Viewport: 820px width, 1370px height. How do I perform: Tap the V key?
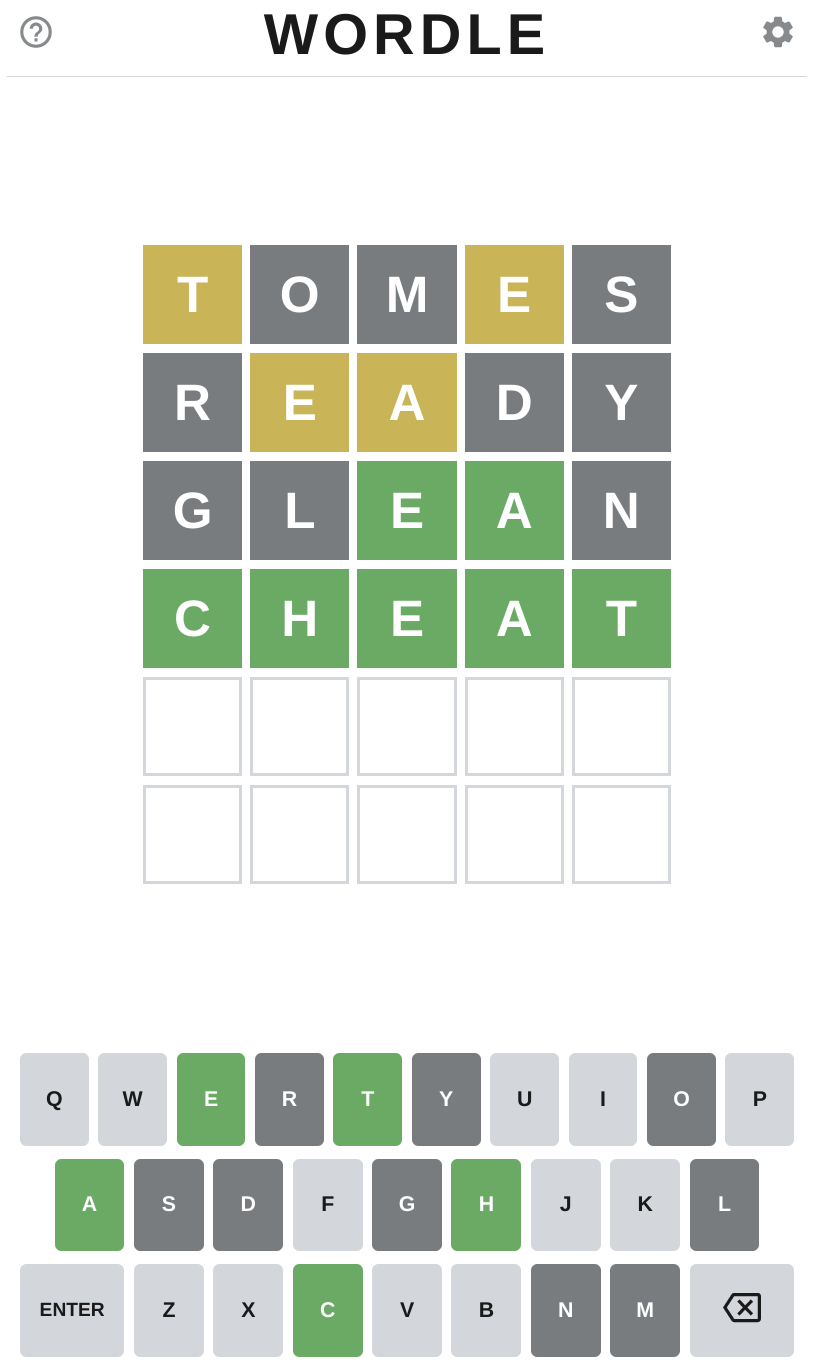pos(407,1310)
